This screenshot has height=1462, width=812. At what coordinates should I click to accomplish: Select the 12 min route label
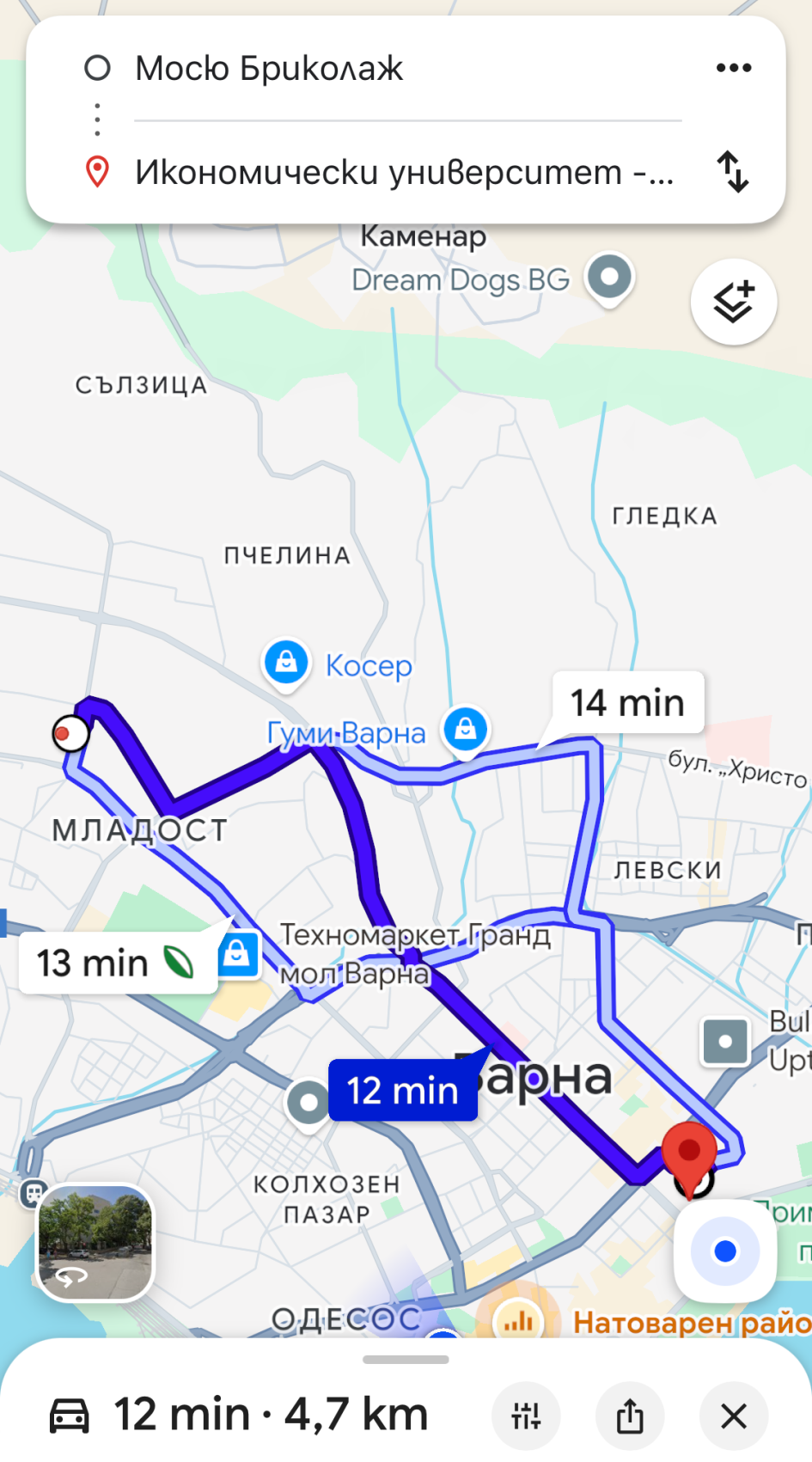tap(402, 1090)
